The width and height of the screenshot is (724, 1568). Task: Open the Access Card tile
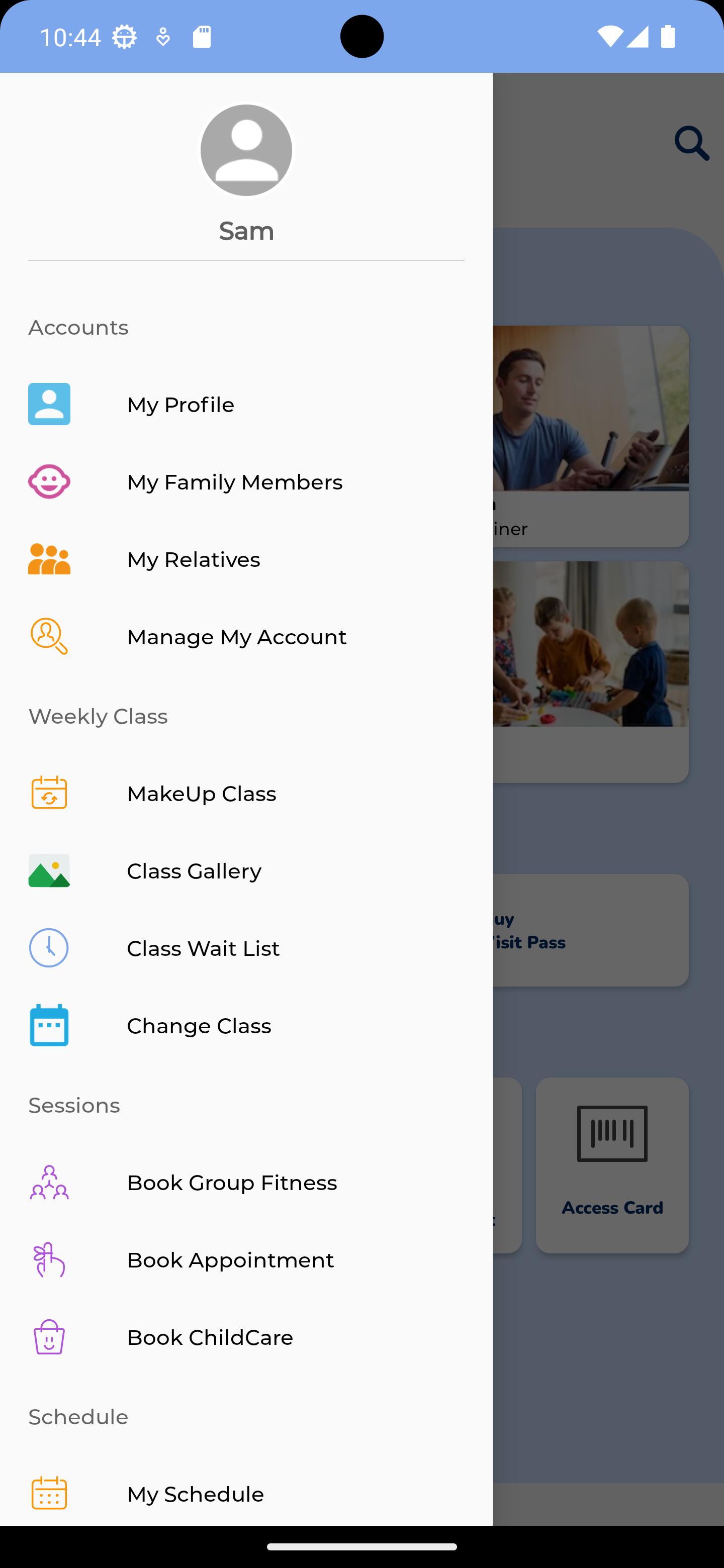pyautogui.click(x=612, y=1164)
